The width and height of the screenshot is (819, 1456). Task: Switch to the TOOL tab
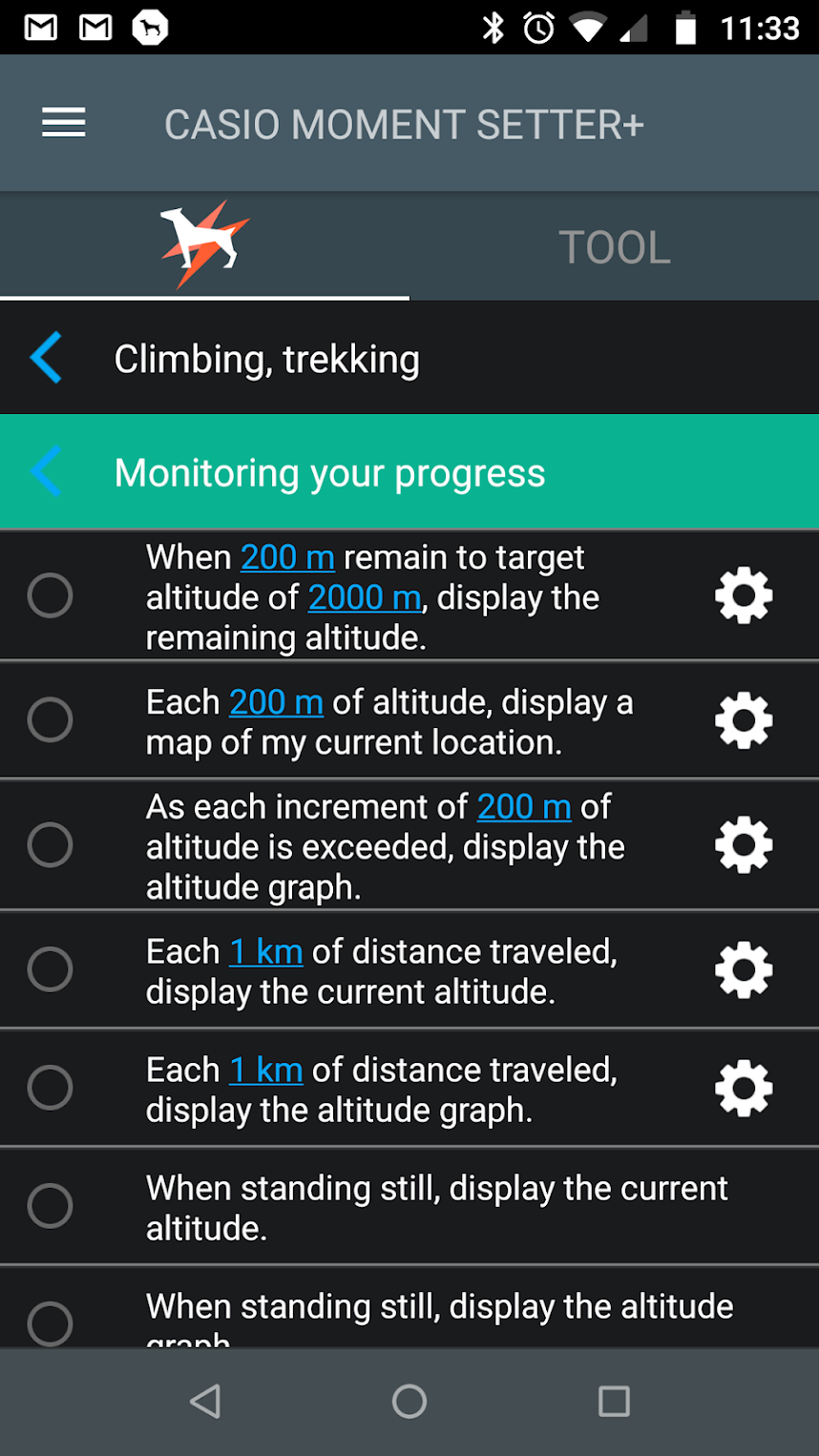point(614,247)
